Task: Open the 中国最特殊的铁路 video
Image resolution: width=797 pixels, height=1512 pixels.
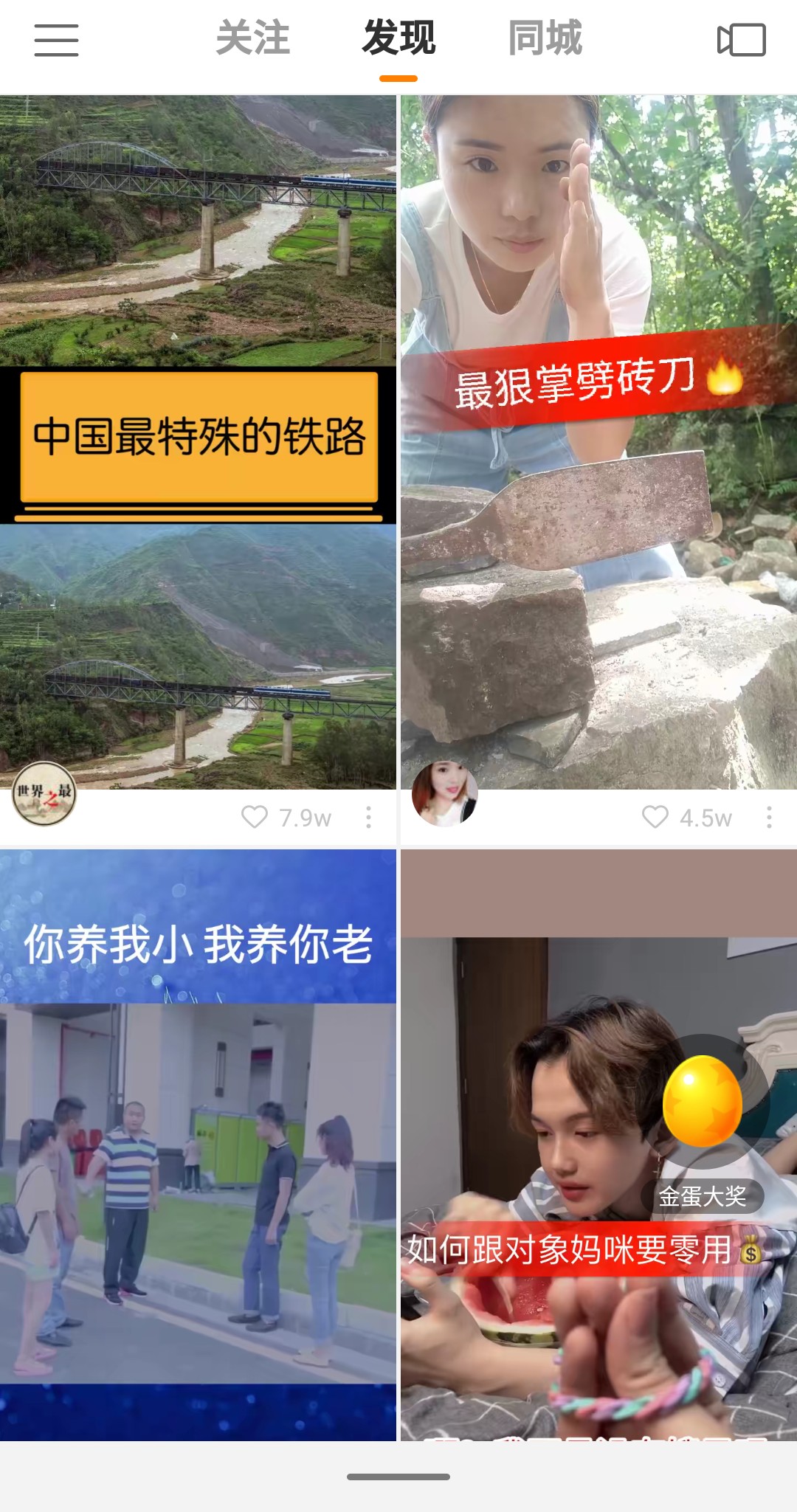Action: pyautogui.click(x=198, y=442)
